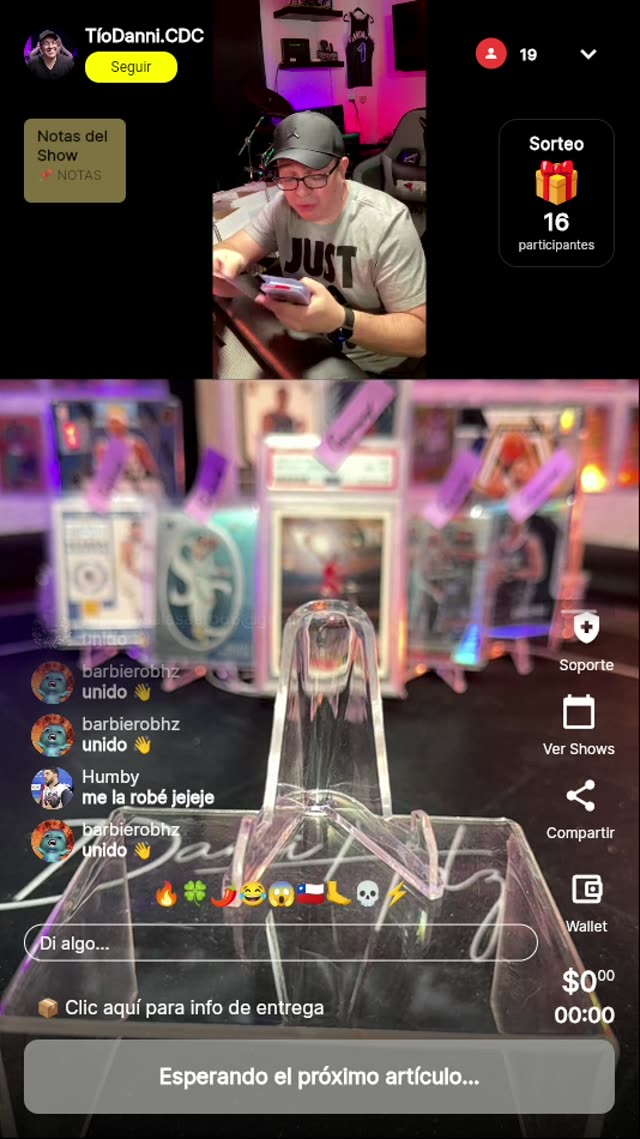Send the four-leaf clover emoji

pyautogui.click(x=194, y=894)
